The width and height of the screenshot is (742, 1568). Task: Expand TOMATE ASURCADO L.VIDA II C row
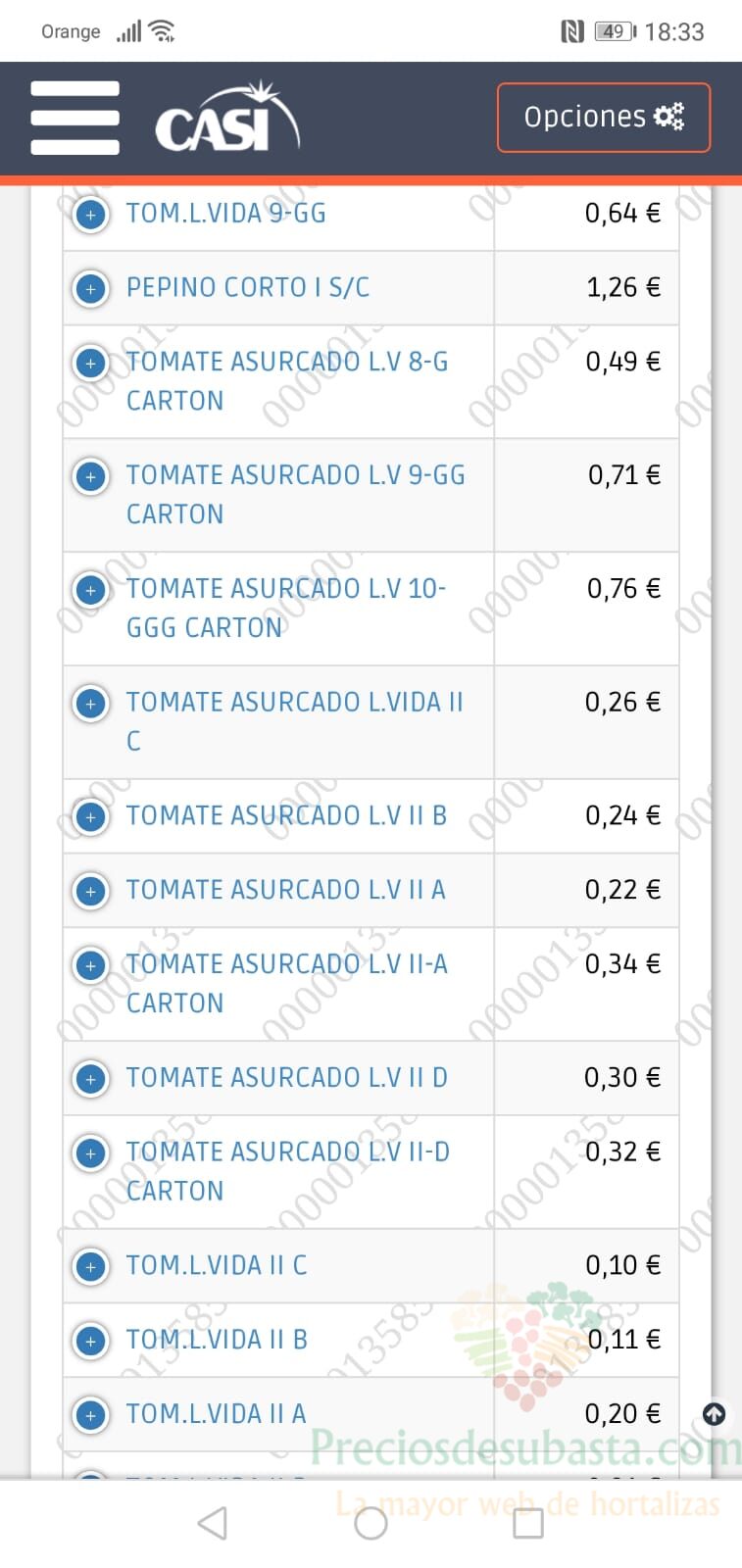point(91,704)
